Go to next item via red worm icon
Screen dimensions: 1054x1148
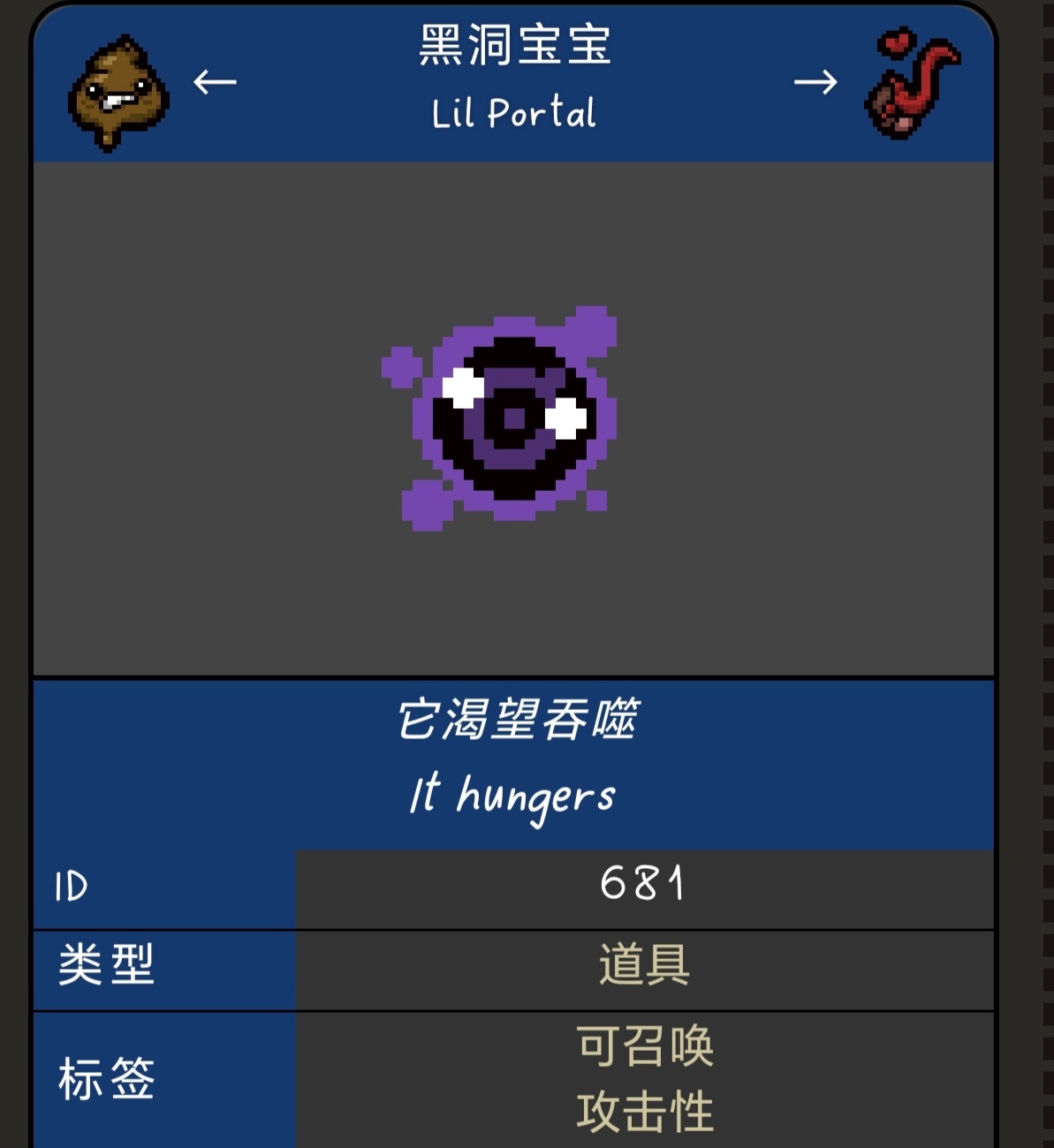tap(912, 82)
